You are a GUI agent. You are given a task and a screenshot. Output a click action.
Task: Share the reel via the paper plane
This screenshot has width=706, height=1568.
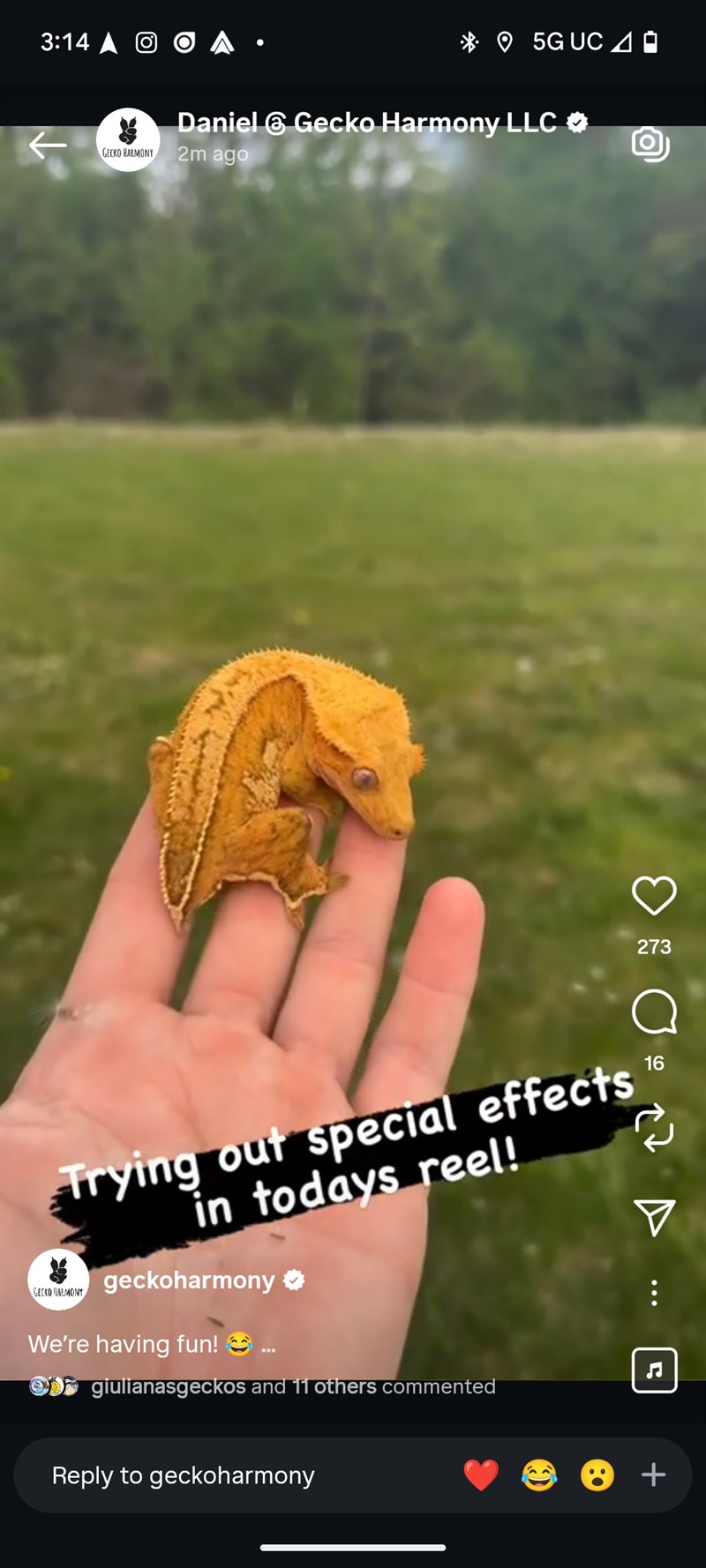654,1218
